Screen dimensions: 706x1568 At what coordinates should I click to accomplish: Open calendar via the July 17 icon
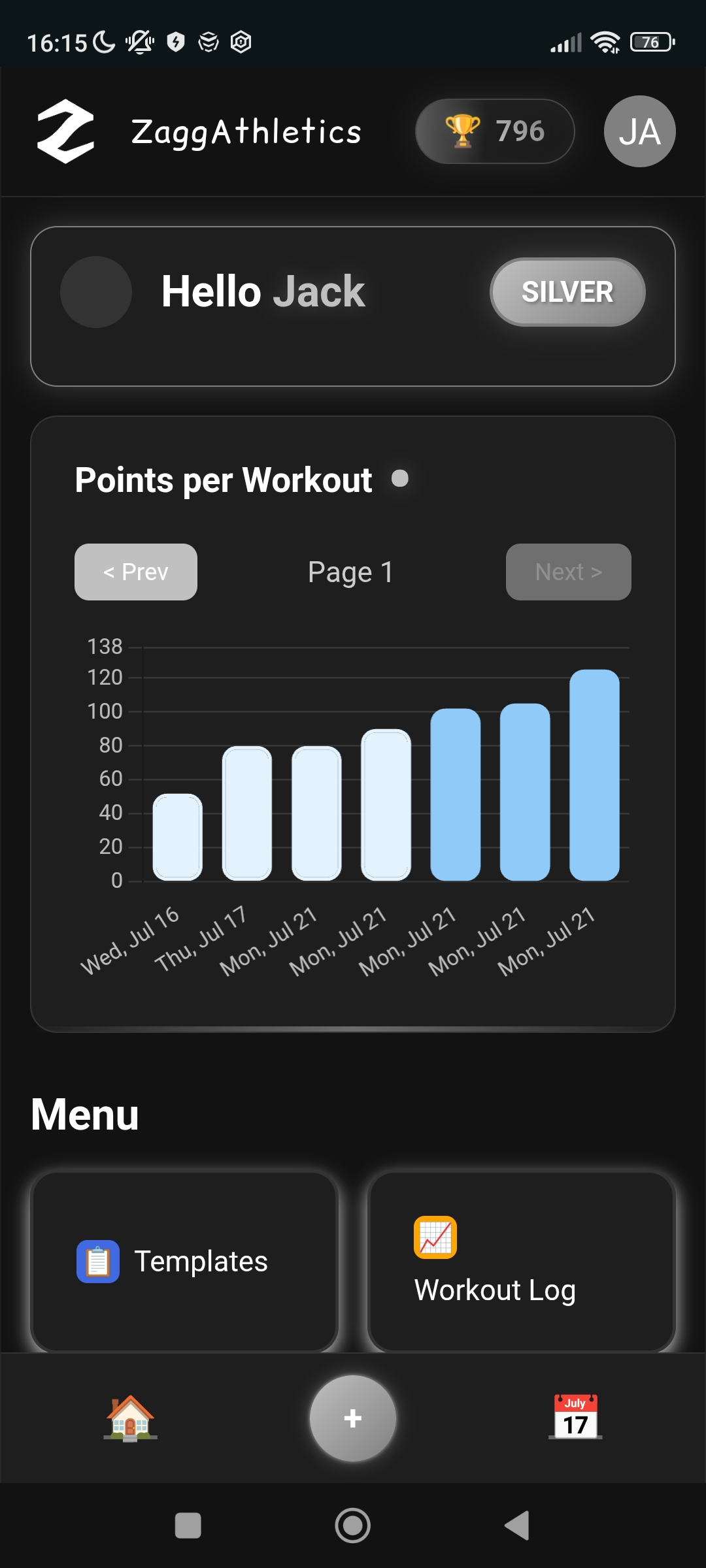[575, 1415]
